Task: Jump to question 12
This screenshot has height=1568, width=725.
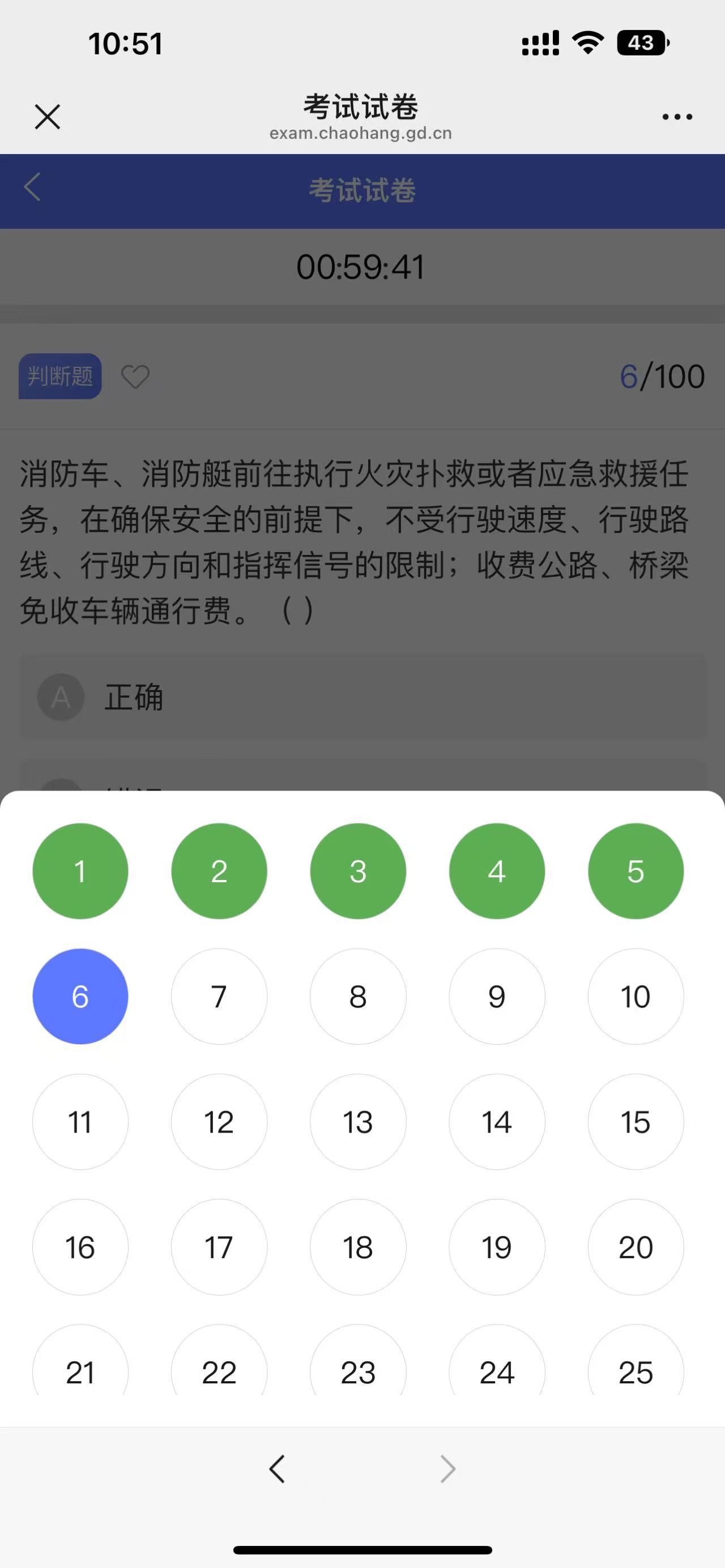Action: click(x=219, y=1122)
